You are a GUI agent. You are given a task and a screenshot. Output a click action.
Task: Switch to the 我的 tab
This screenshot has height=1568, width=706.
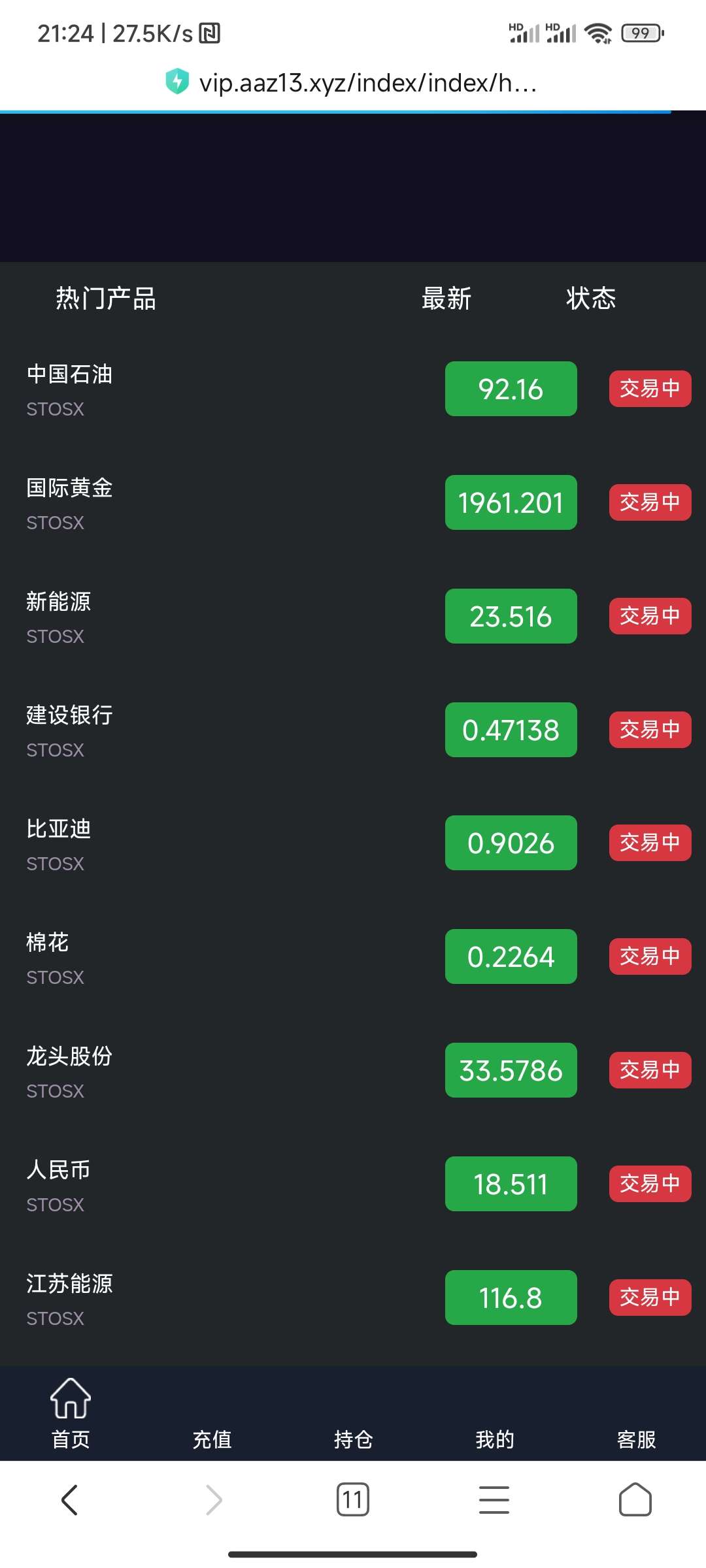coord(495,1439)
